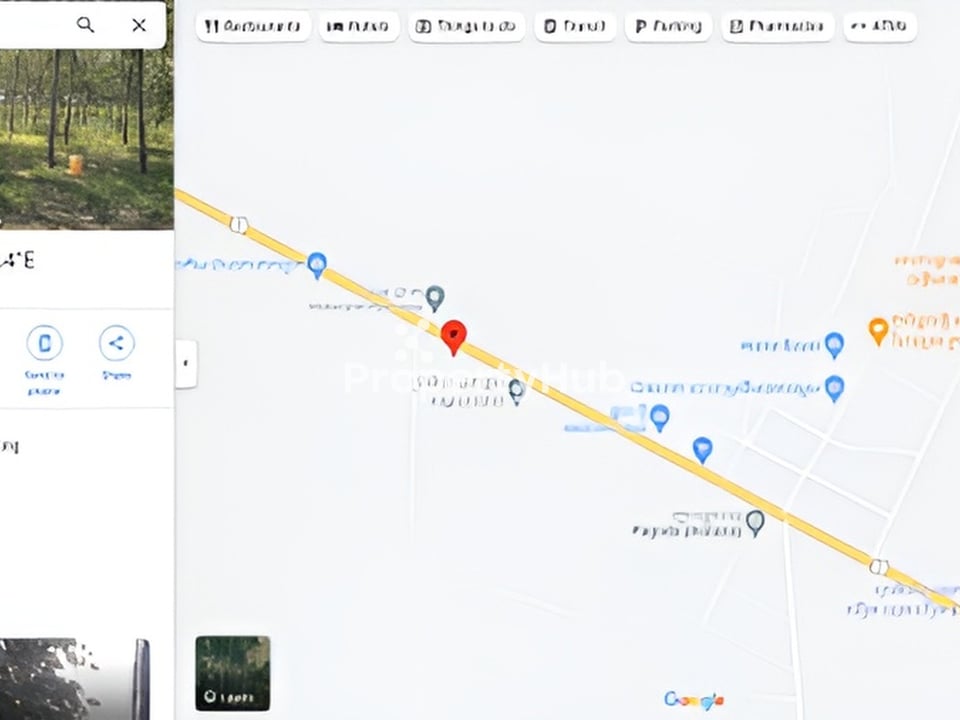960x720 pixels.
Task: Select the Pharmacies filter chip
Action: point(777,27)
